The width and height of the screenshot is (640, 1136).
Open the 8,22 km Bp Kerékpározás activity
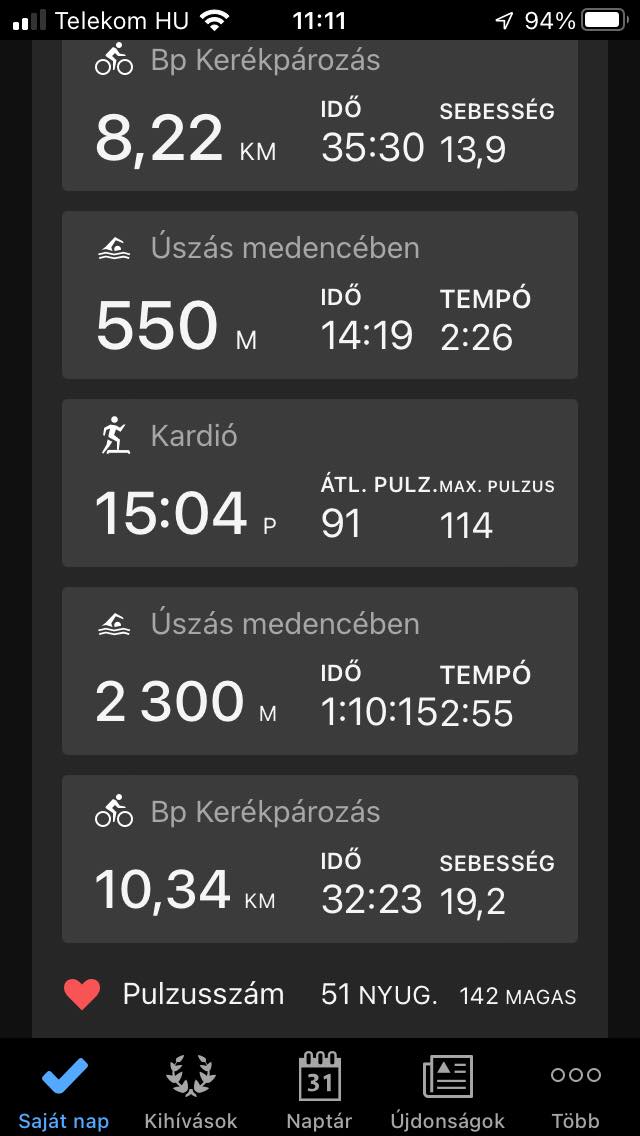coord(319,115)
